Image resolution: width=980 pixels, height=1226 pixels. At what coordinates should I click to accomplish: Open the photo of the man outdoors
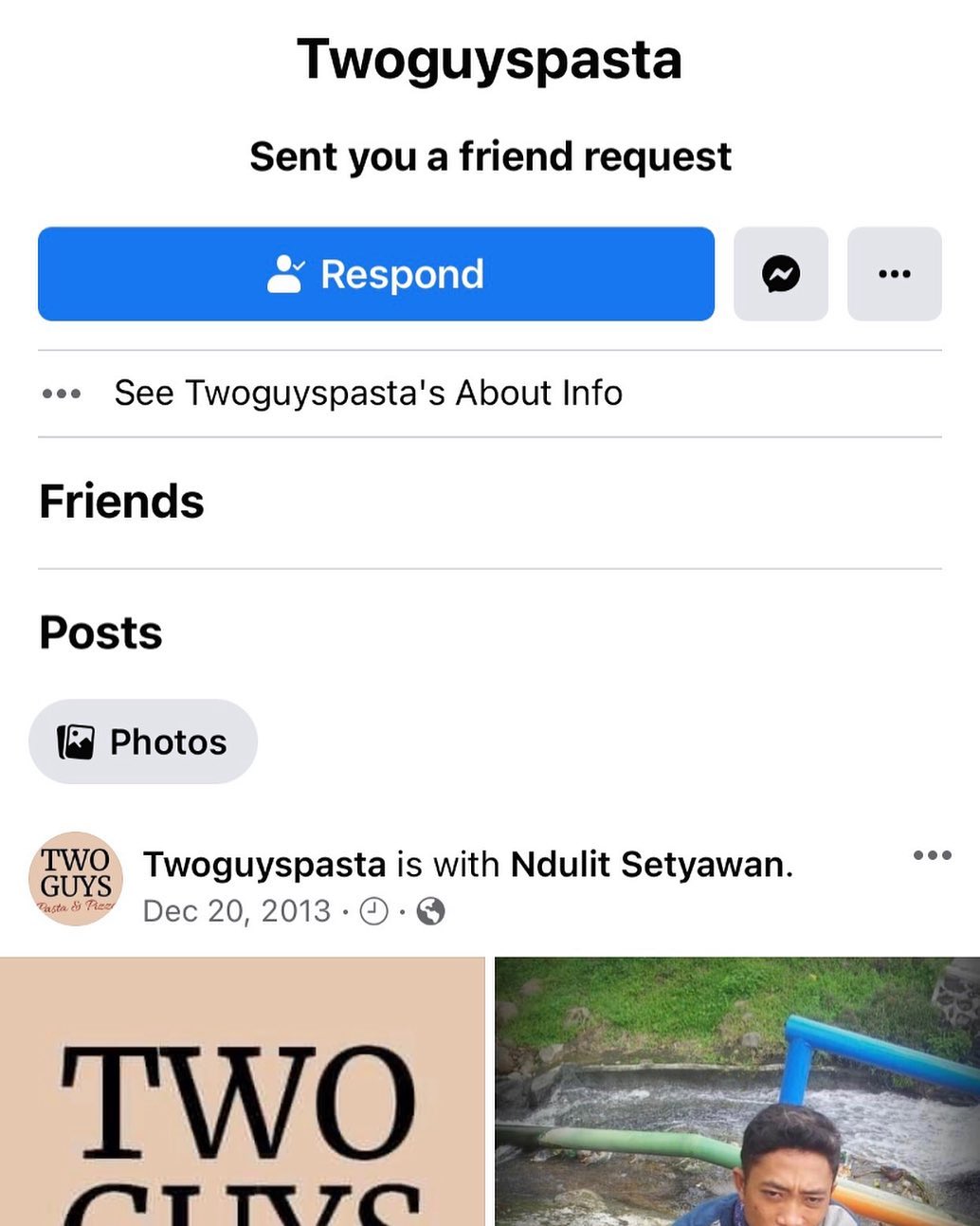coord(737,1090)
